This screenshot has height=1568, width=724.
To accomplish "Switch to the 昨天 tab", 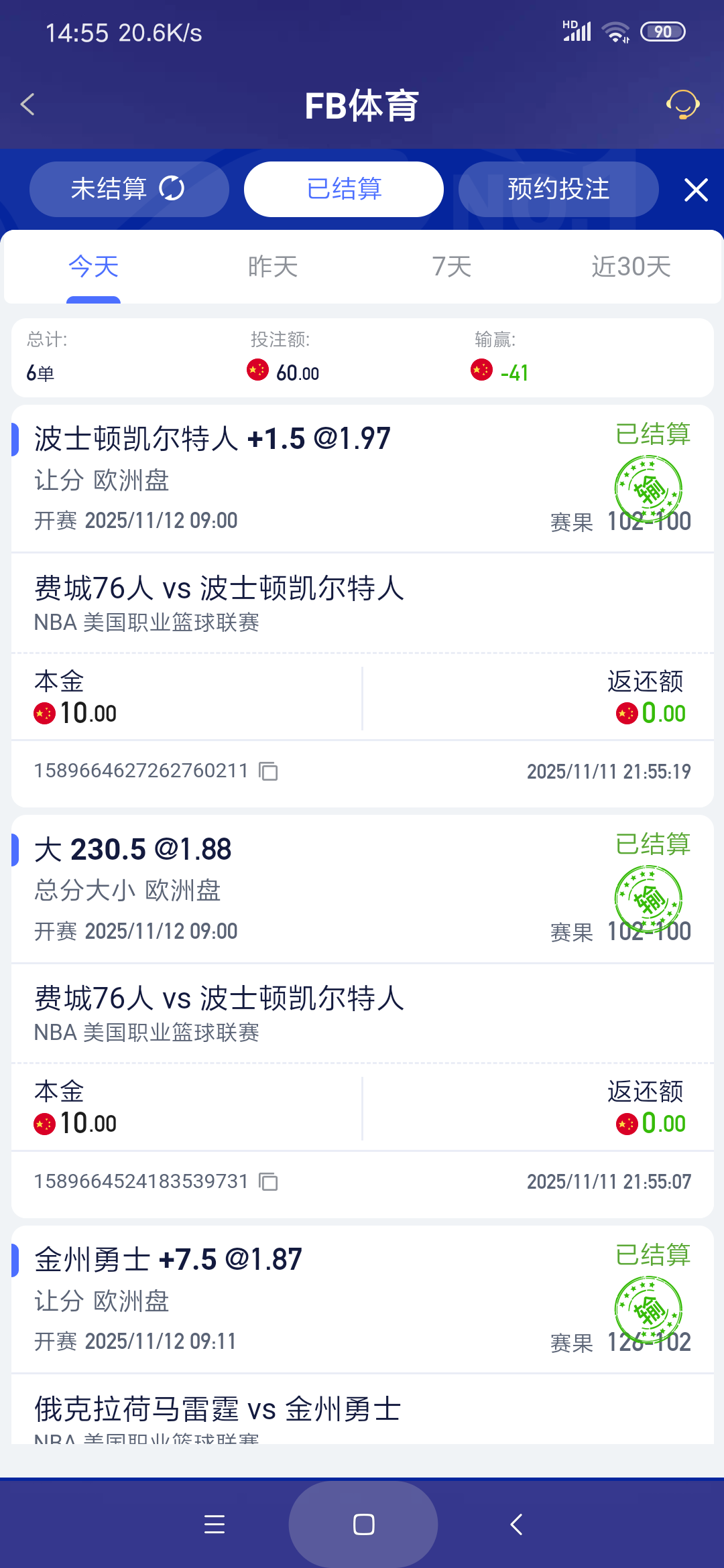I will (x=271, y=266).
